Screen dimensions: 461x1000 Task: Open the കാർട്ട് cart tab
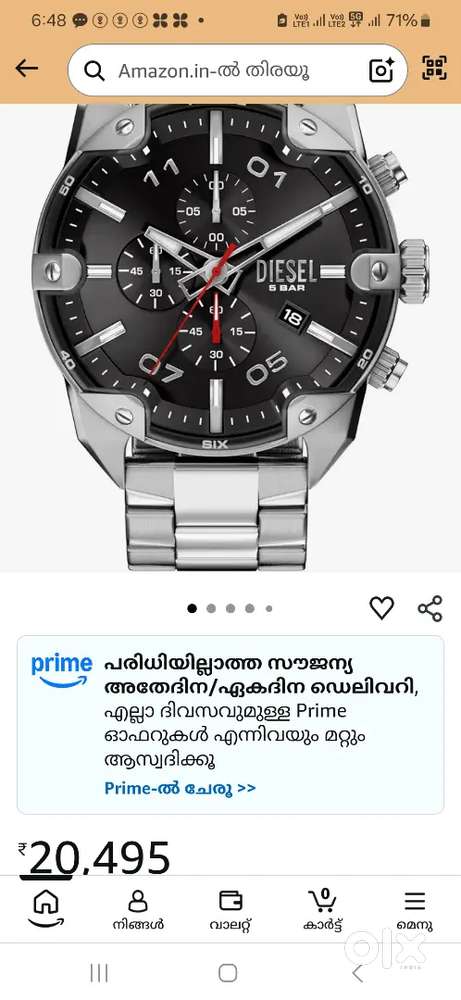coord(323,910)
